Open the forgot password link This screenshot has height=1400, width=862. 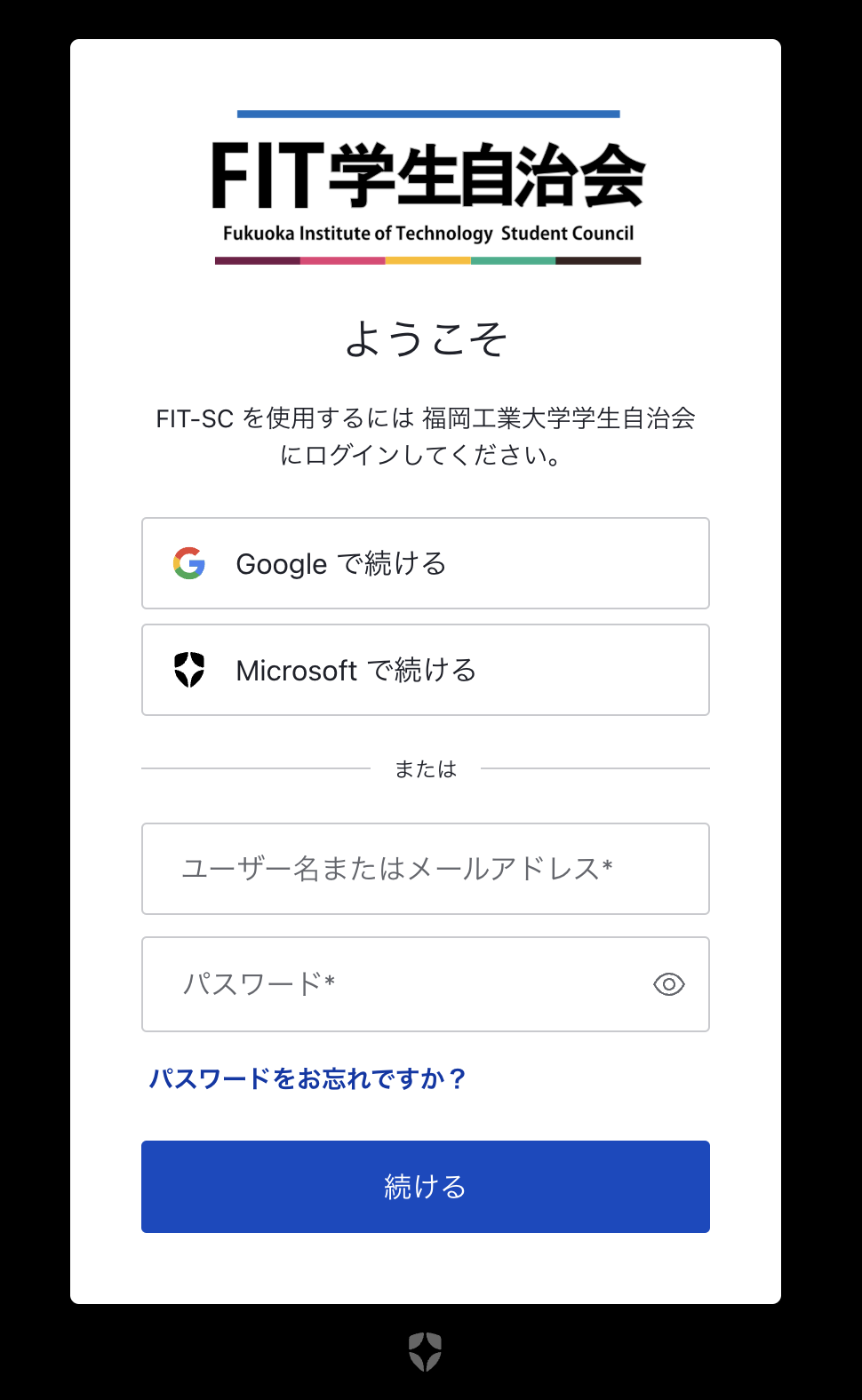click(x=307, y=1078)
